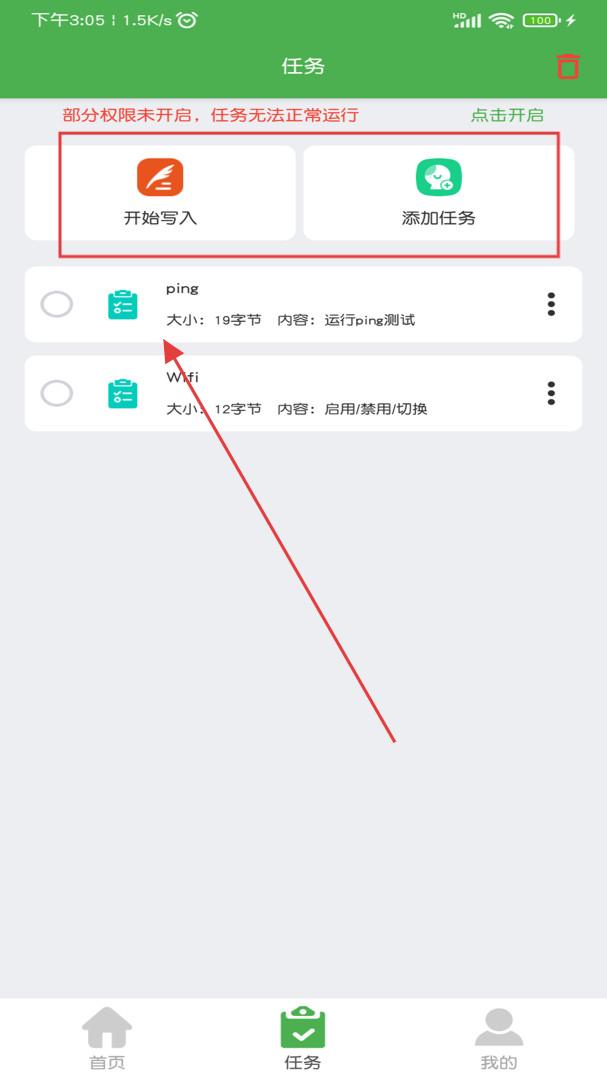Viewport: 607px width, 1080px height.
Task: Open the three-dot menu for Wifi
Action: [x=551, y=393]
